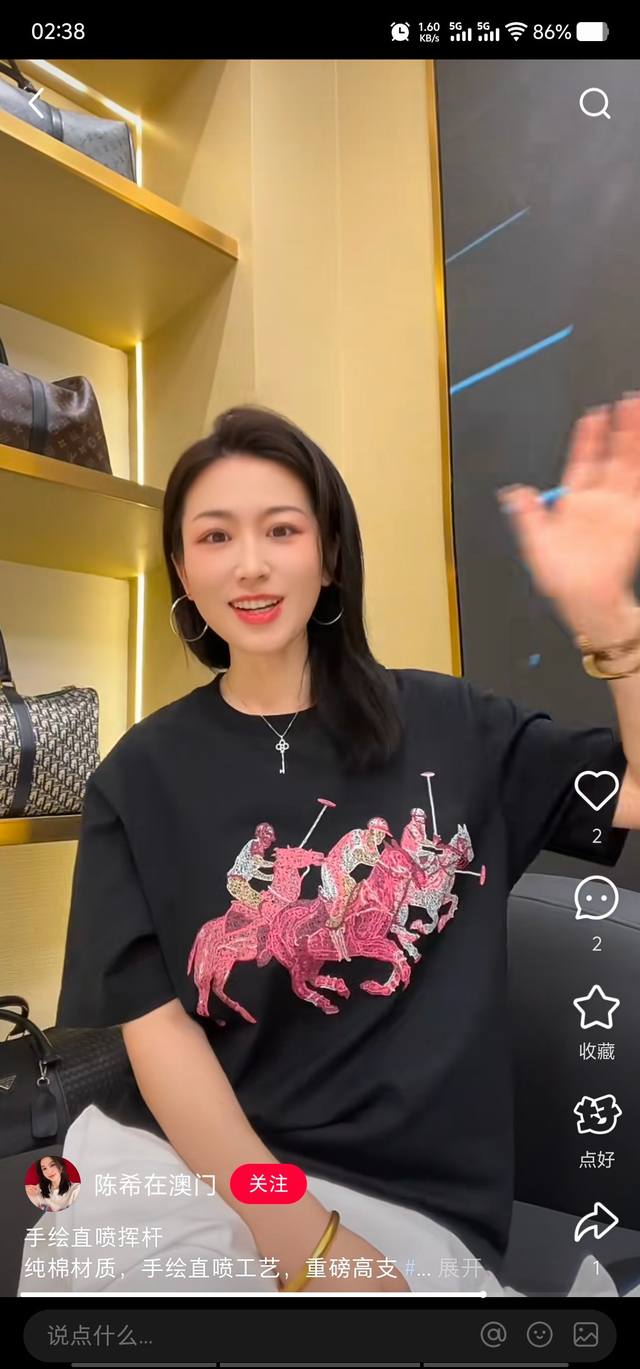Share this video with the arrow icon
The image size is (640, 1369).
596,1222
